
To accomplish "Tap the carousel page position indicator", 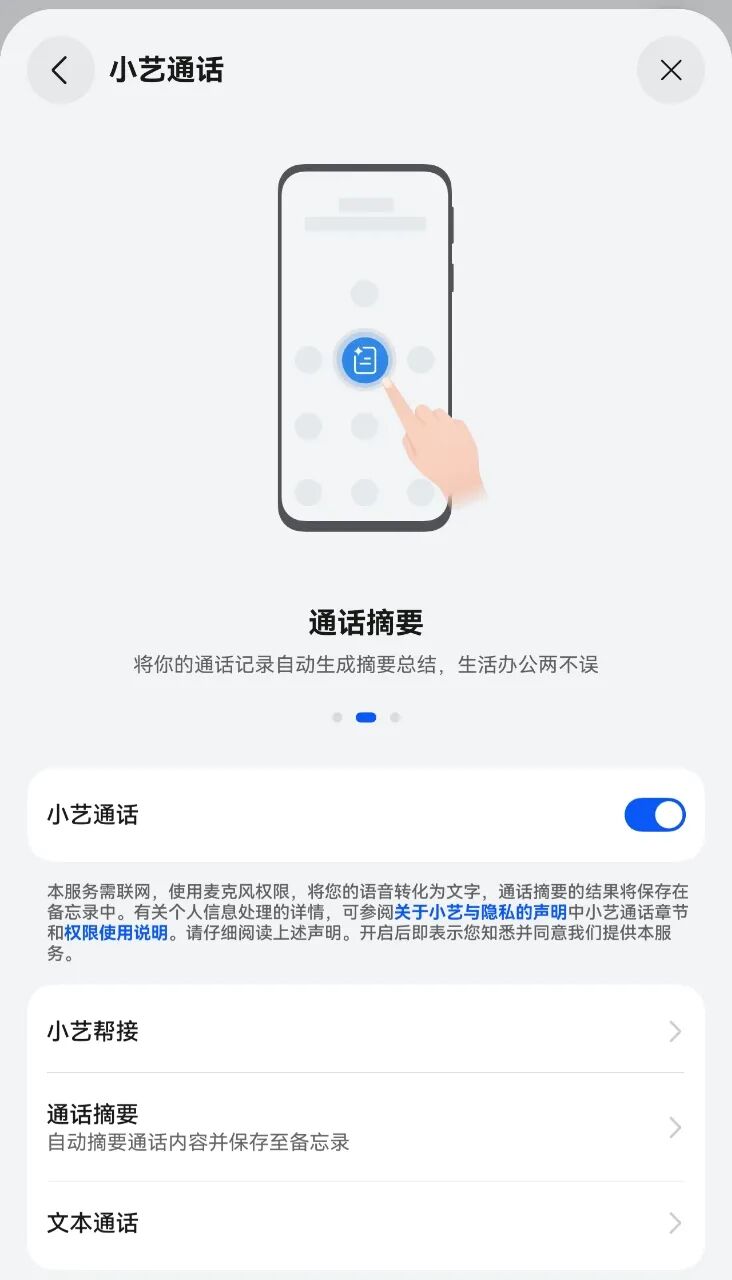I will (366, 717).
